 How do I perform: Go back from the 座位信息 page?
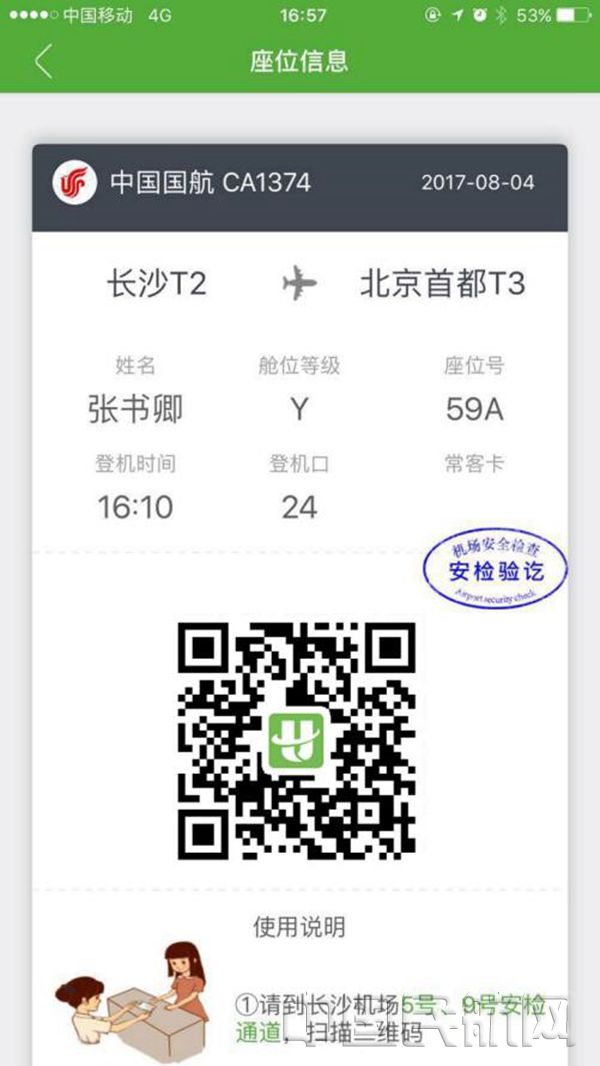click(x=43, y=61)
